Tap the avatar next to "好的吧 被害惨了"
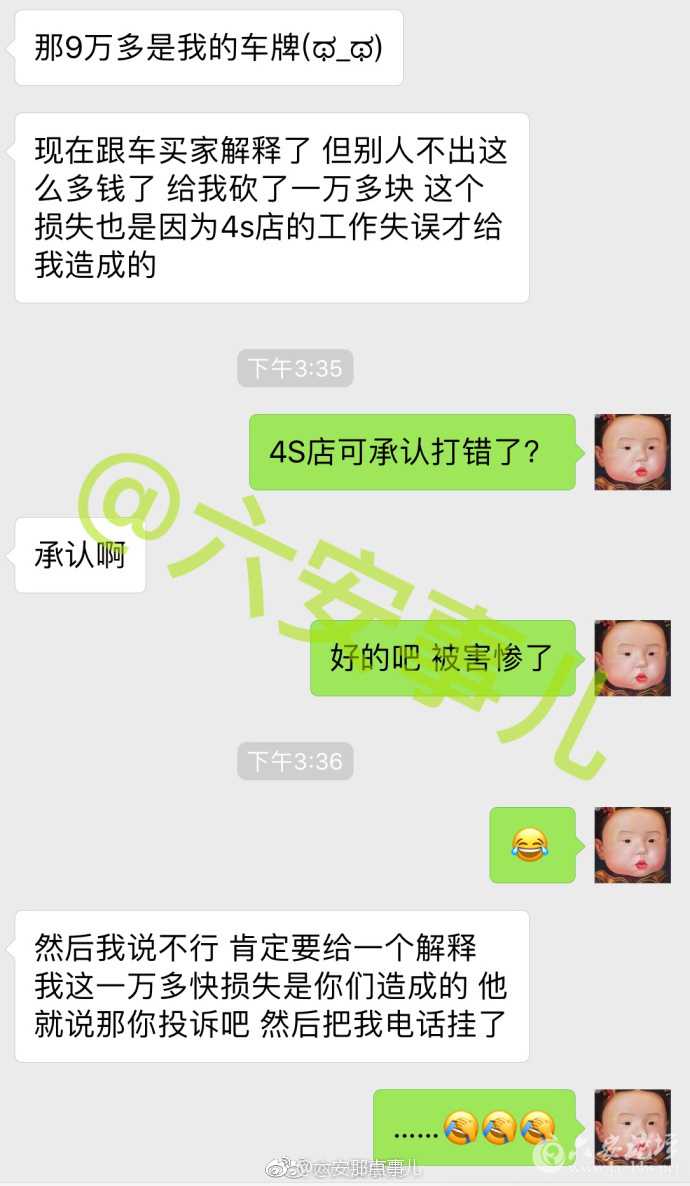This screenshot has width=690, height=1186. 632,658
